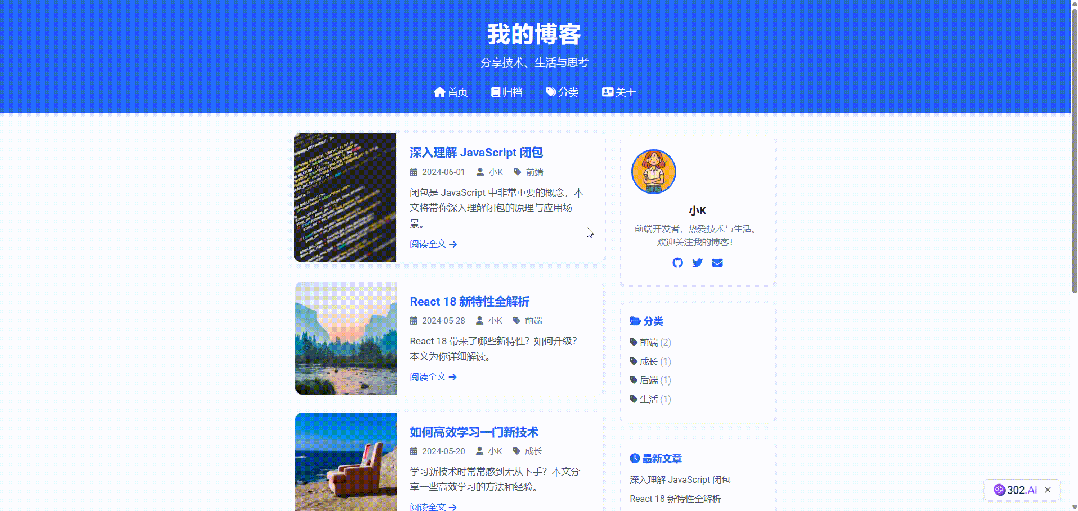Viewport: 1078px width, 511px height.
Task: Open the author's Twitter icon
Action: tap(697, 263)
